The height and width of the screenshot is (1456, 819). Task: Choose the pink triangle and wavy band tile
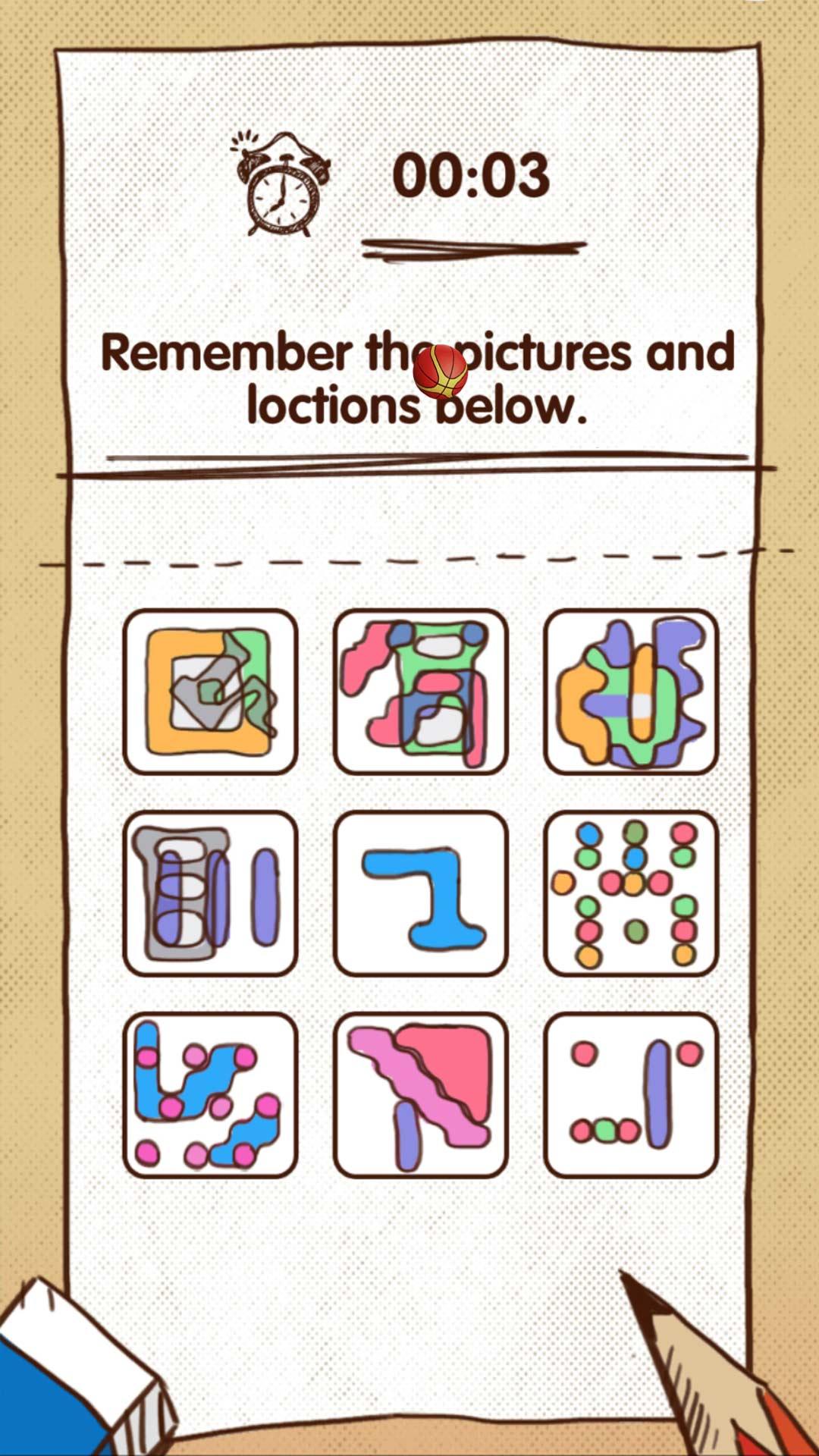tap(420, 1095)
